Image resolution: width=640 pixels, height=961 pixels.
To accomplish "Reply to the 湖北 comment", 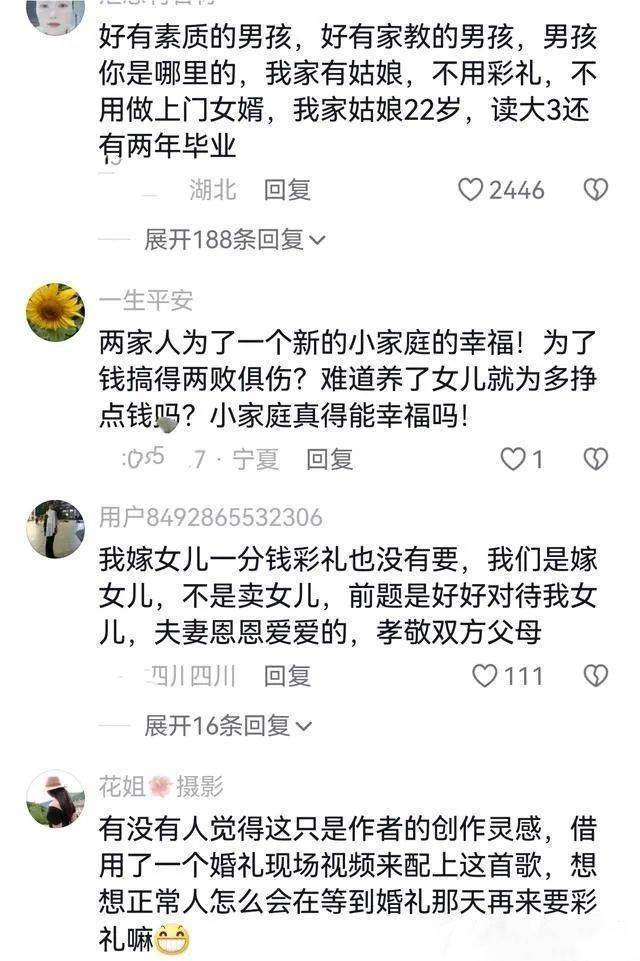I will tap(287, 190).
